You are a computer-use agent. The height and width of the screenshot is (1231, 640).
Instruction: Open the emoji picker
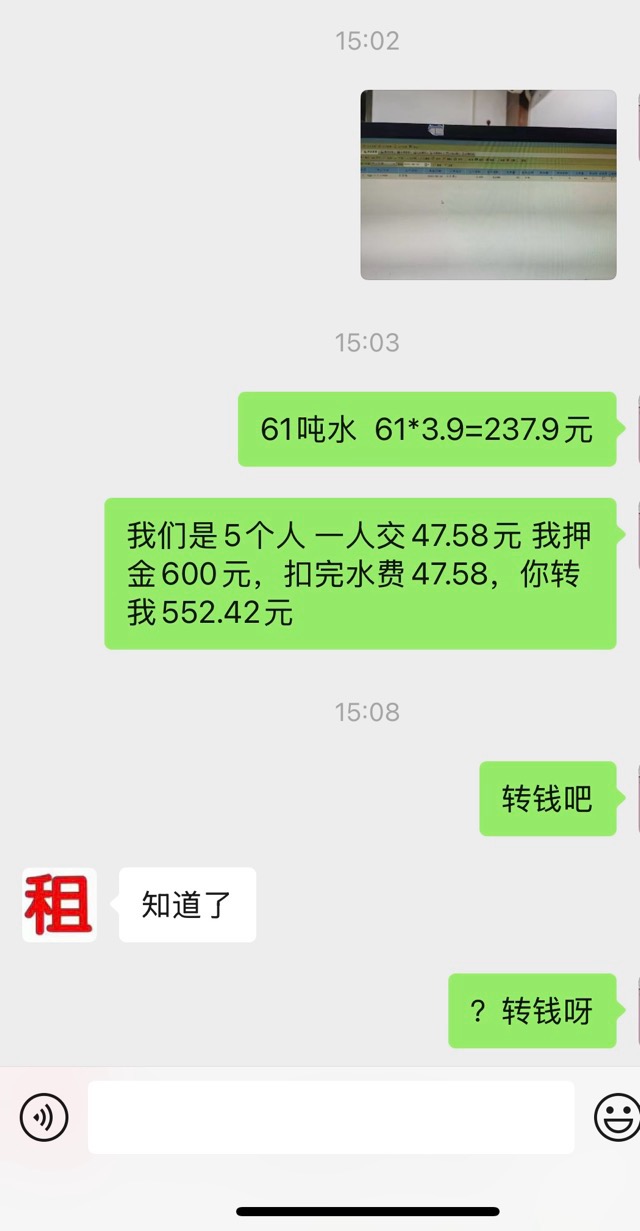coord(616,1116)
